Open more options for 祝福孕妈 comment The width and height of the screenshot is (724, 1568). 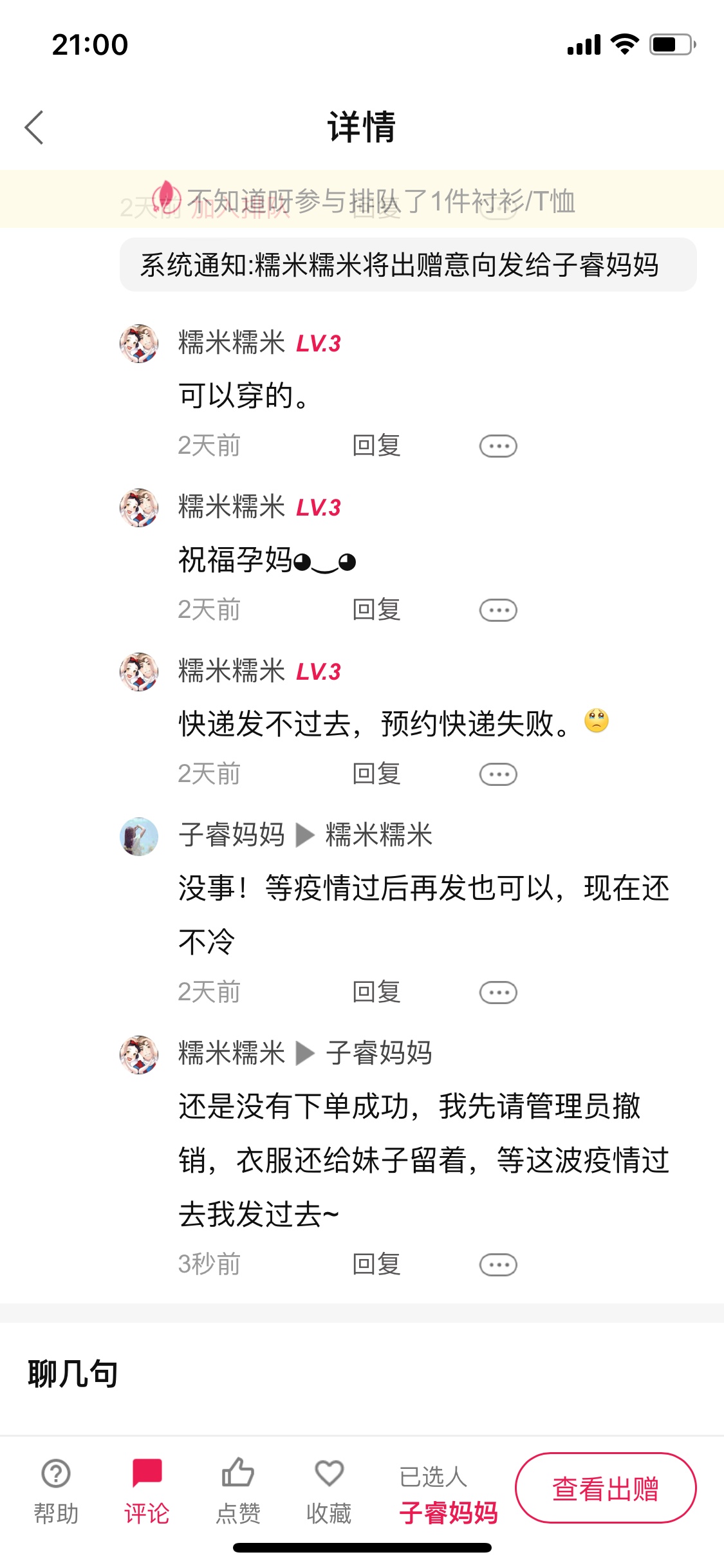point(498,610)
